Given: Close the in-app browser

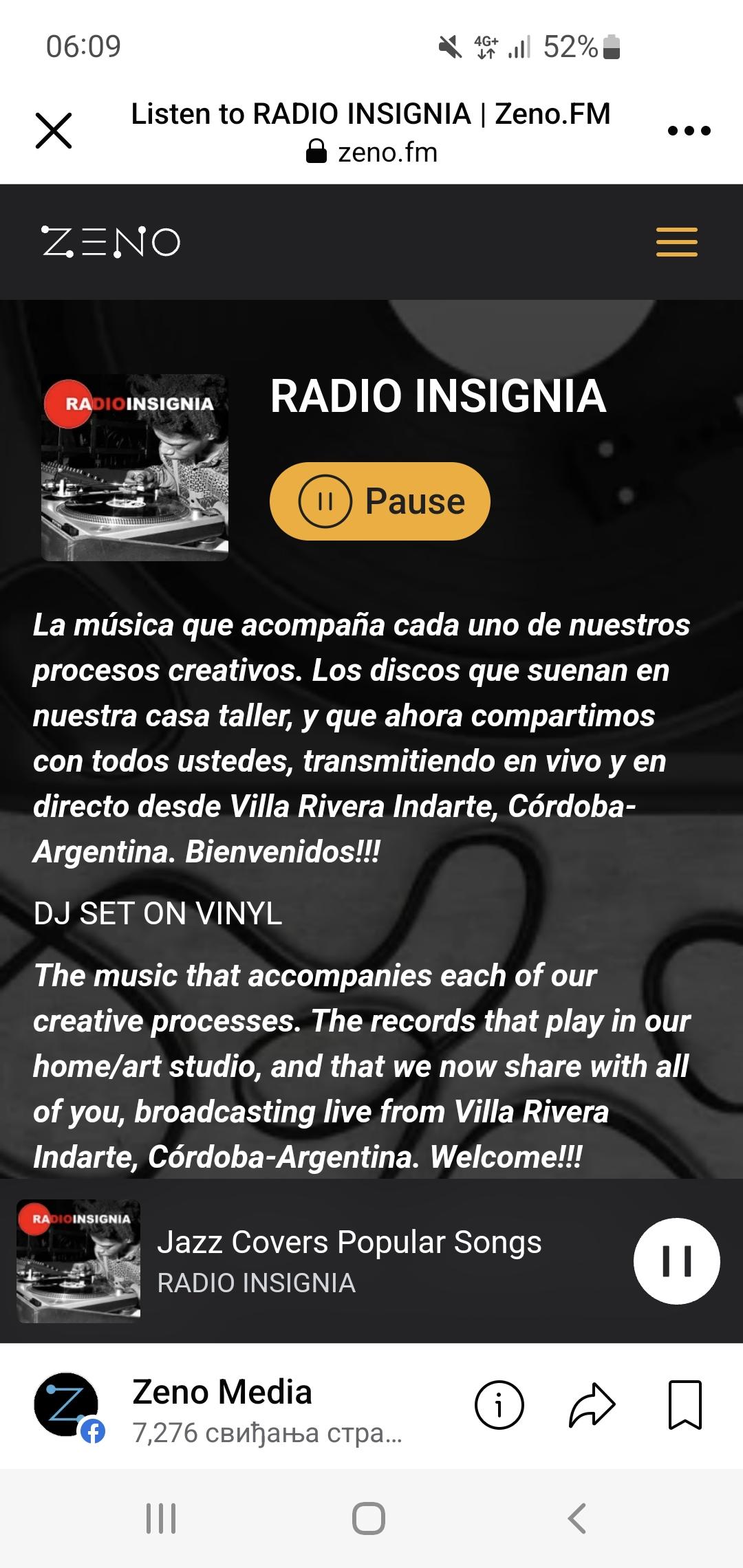Looking at the screenshot, I should pyautogui.click(x=54, y=131).
